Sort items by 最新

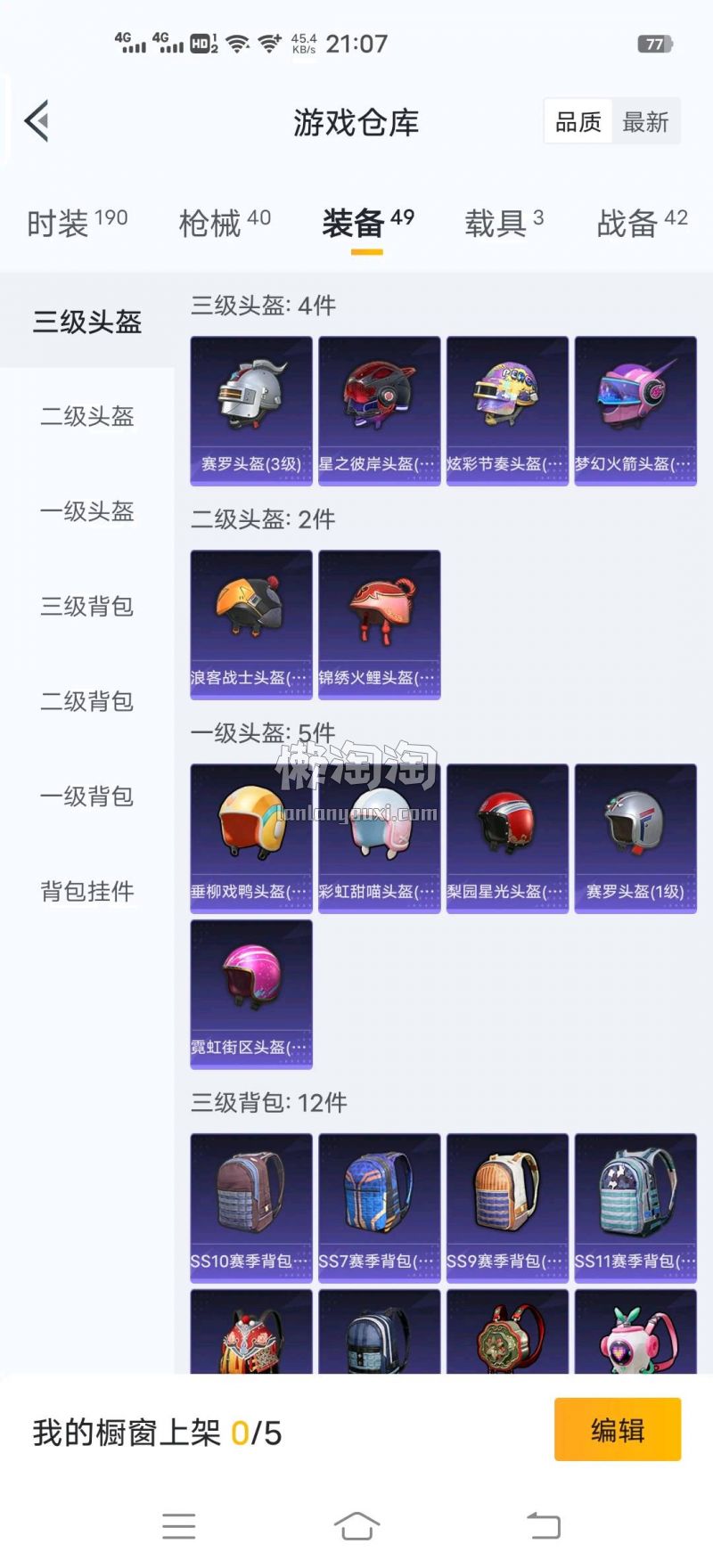pyautogui.click(x=645, y=122)
